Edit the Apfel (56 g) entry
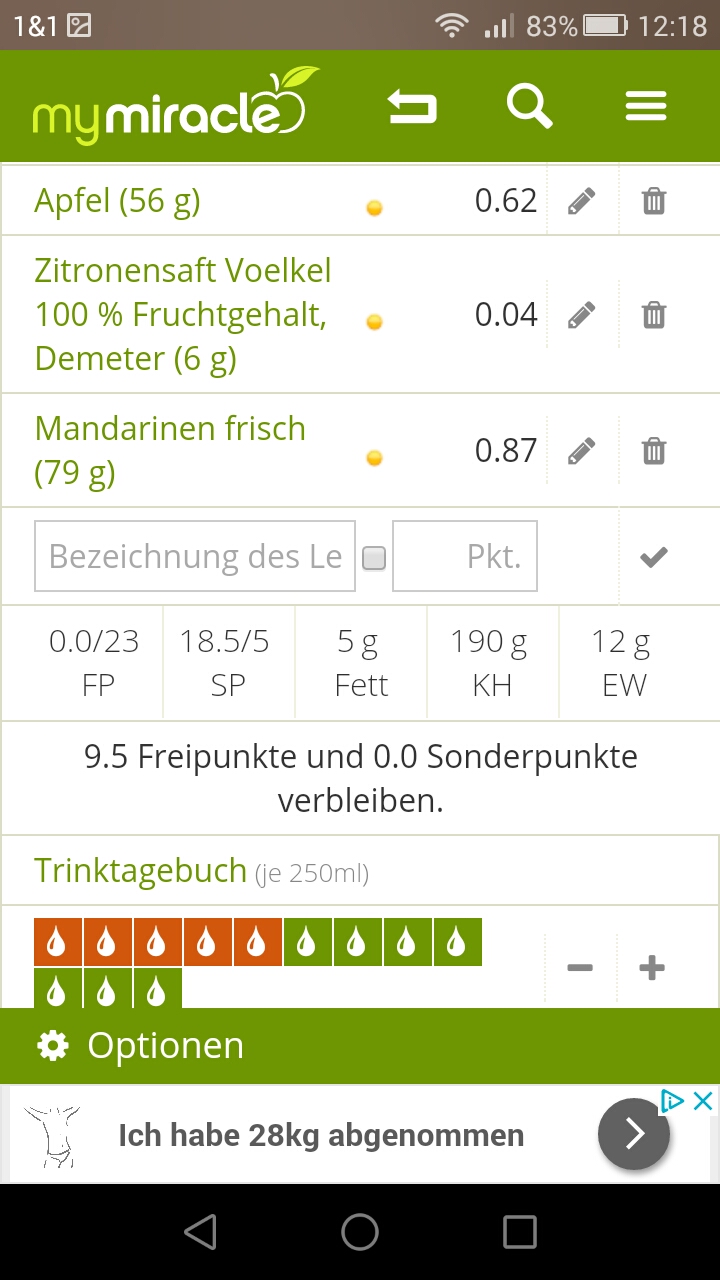 tap(581, 201)
